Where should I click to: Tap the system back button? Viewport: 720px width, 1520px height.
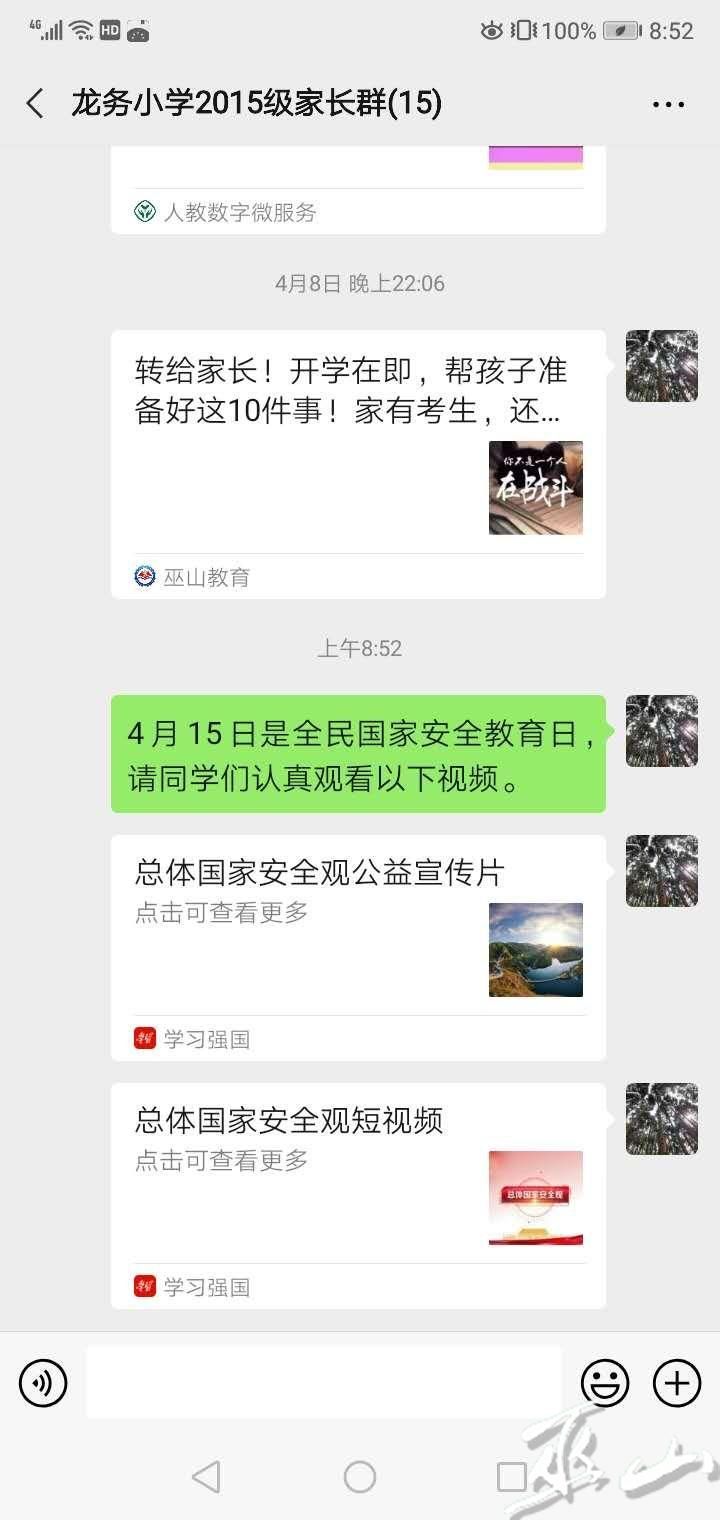[x=206, y=1476]
